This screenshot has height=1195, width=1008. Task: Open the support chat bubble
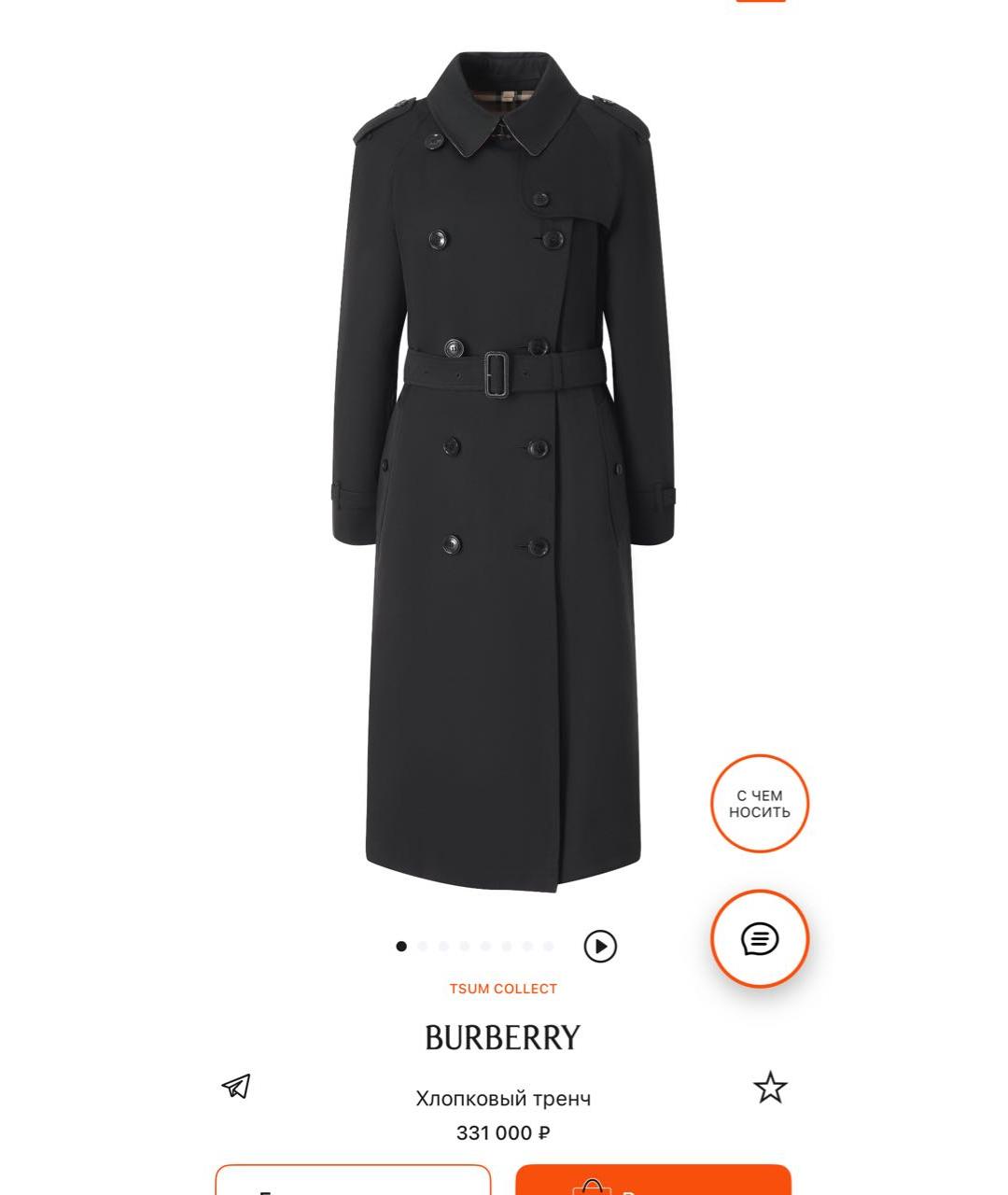pyautogui.click(x=759, y=938)
